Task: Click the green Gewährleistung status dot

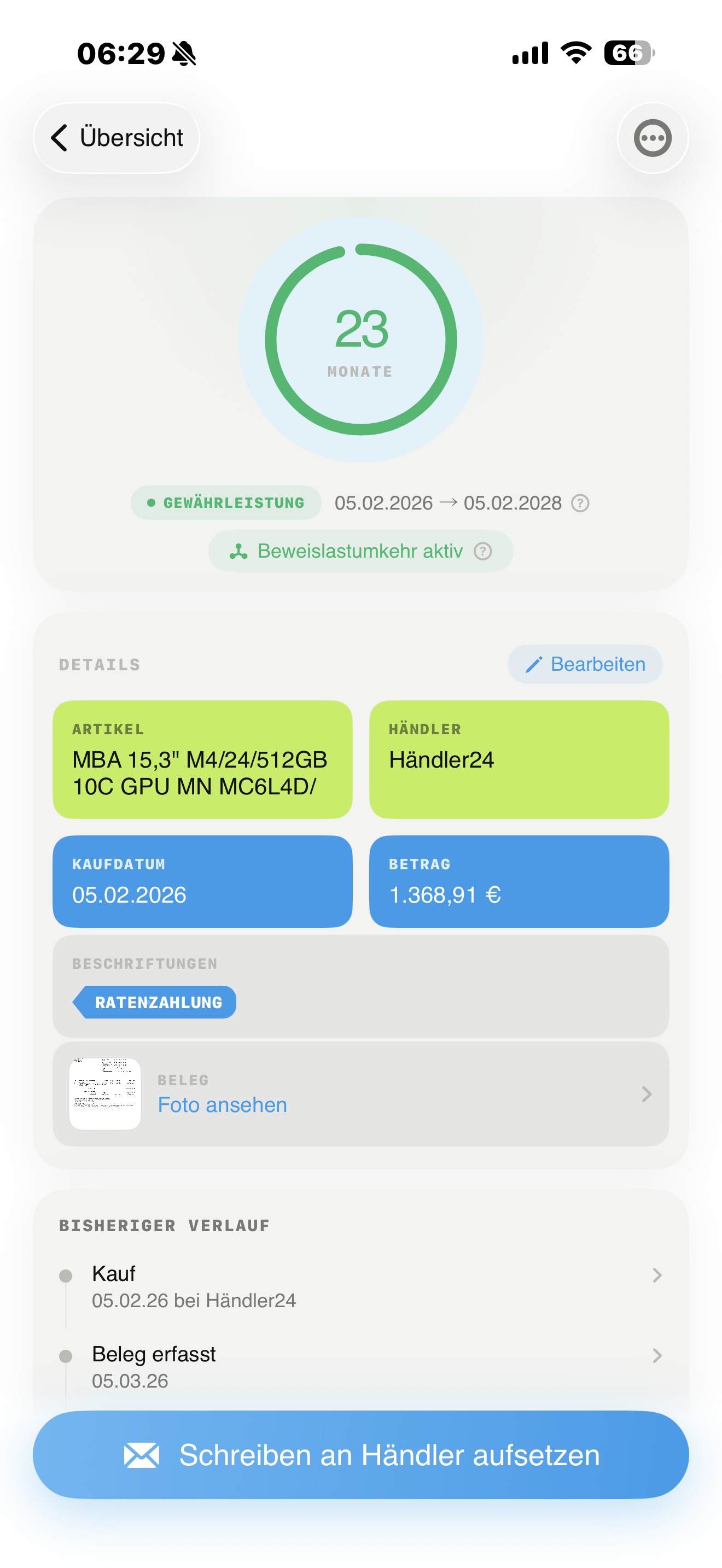Action: point(151,503)
